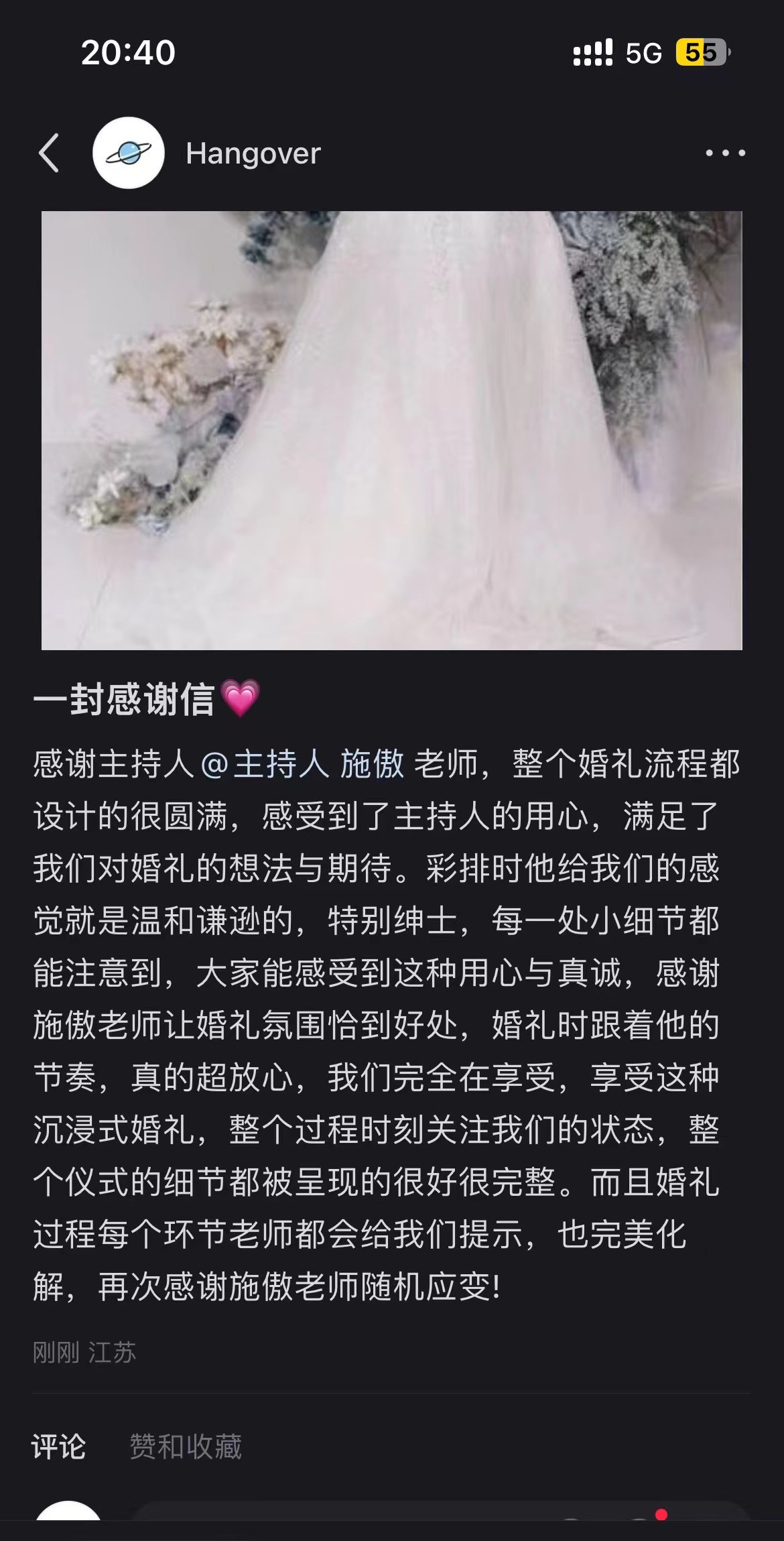784x1541 pixels.
Task: Go back using the arrow
Action: (x=49, y=153)
